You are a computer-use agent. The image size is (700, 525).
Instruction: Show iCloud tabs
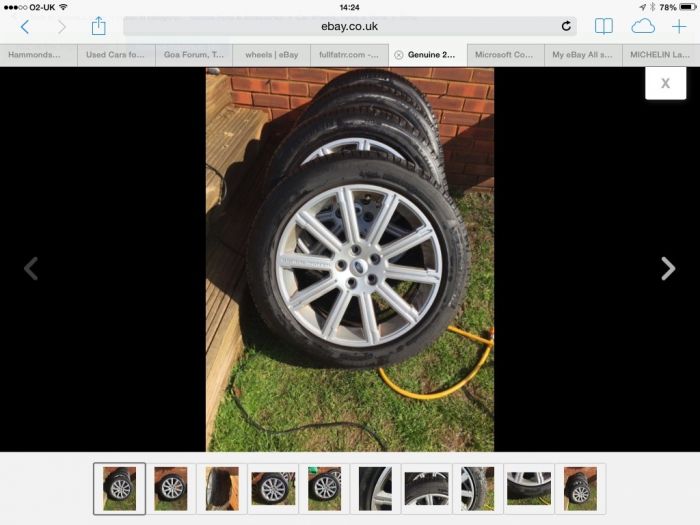pos(642,27)
